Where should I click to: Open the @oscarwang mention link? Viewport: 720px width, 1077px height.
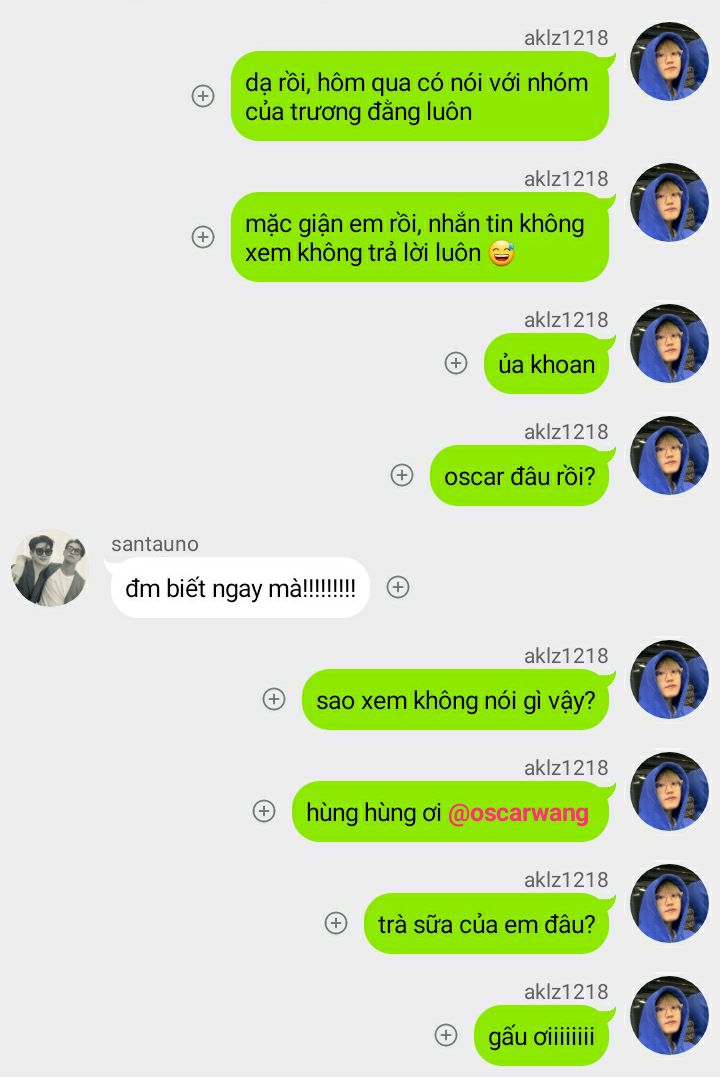[518, 812]
